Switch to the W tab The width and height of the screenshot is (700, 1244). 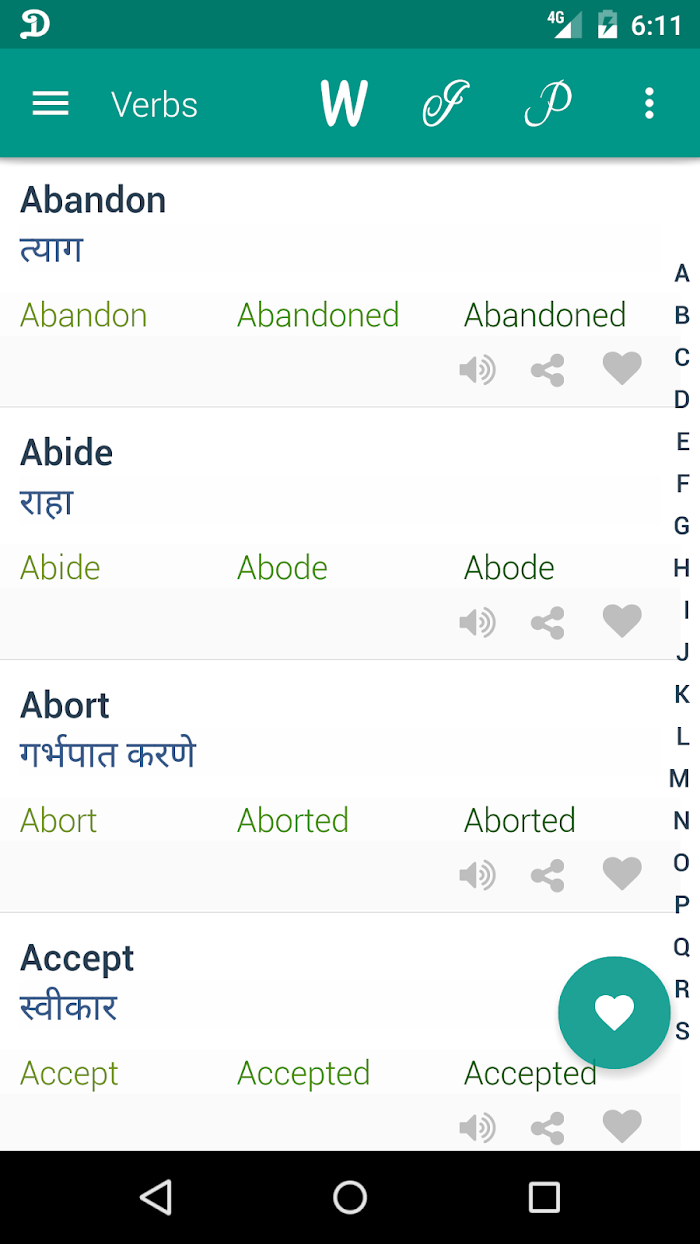(344, 104)
